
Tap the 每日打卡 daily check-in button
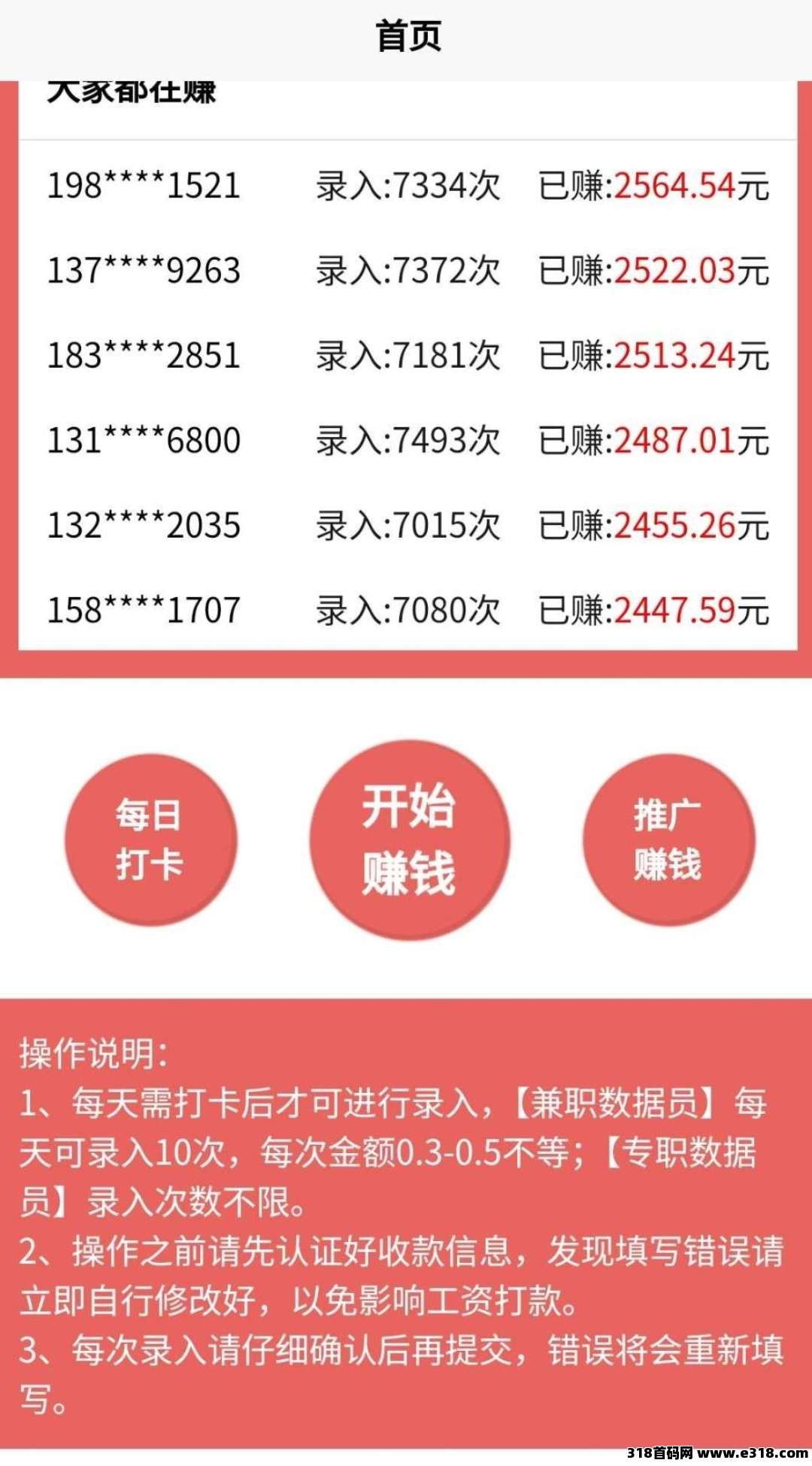point(150,839)
